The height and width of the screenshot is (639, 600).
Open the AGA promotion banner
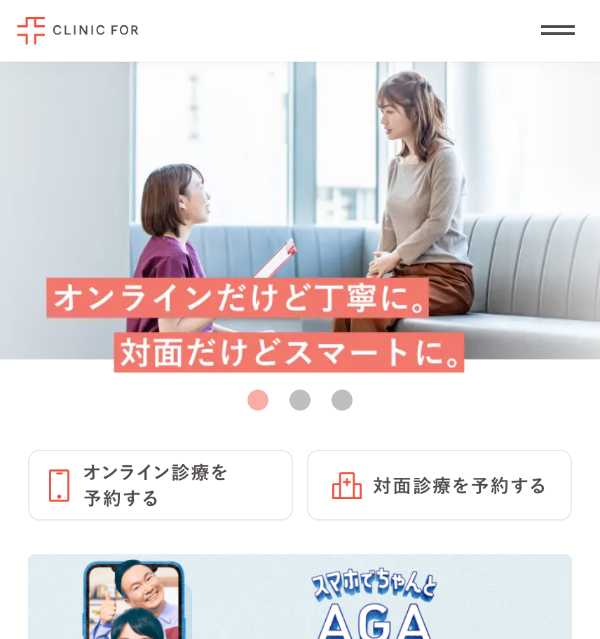click(x=300, y=598)
